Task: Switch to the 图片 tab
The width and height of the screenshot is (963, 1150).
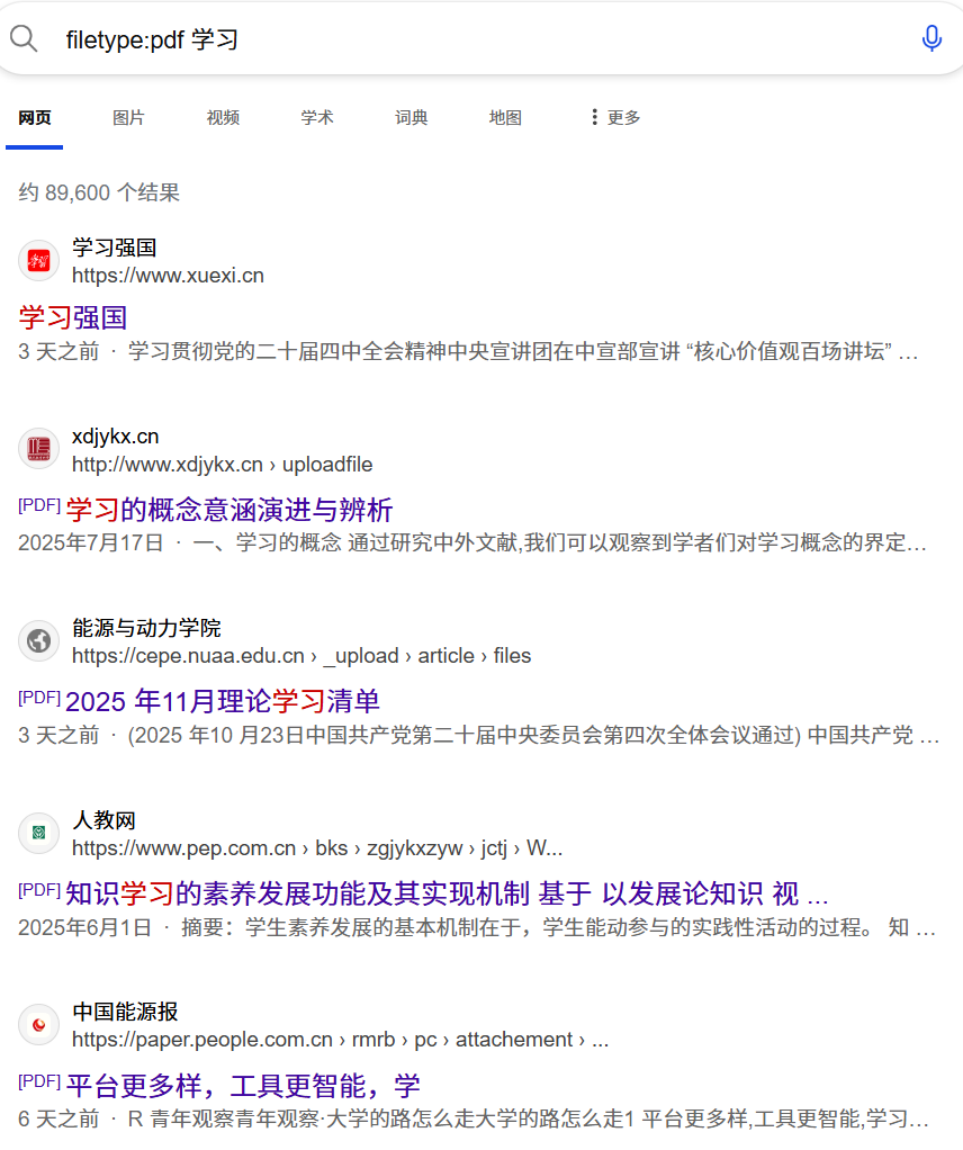Action: pos(128,118)
